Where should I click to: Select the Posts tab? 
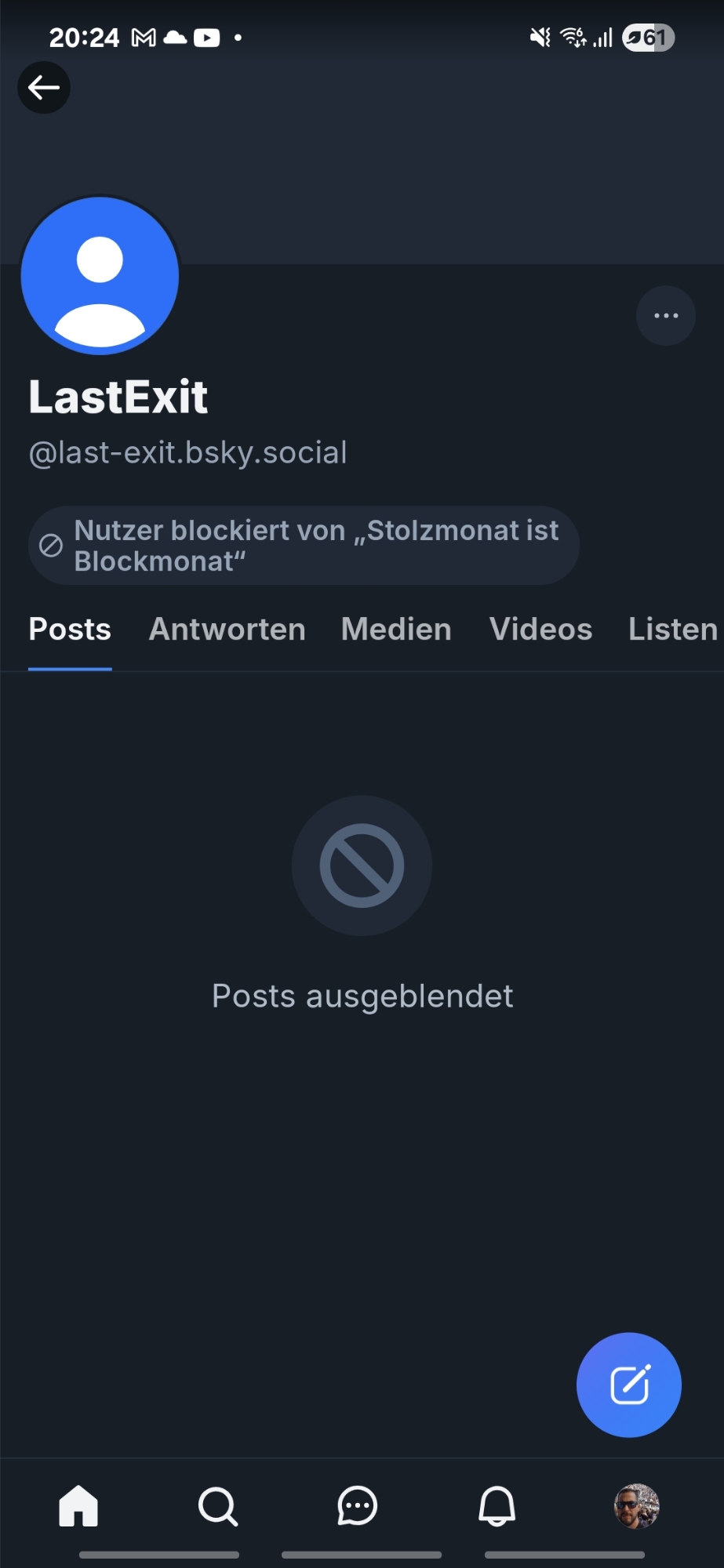[x=70, y=630]
